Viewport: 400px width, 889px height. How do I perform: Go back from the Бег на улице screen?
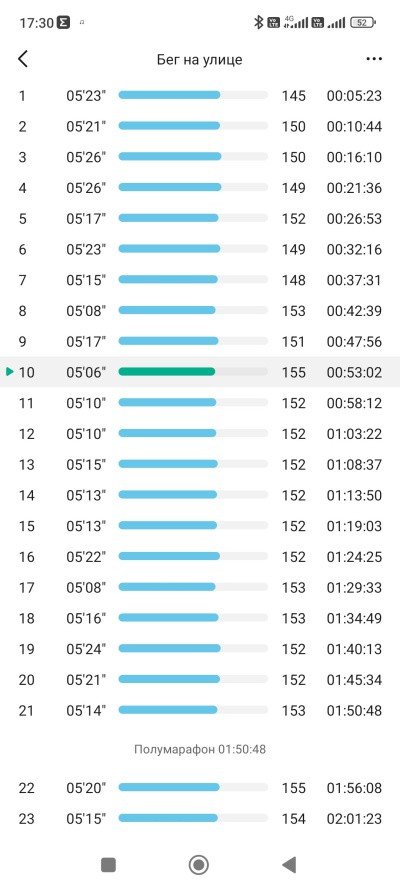[x=23, y=59]
